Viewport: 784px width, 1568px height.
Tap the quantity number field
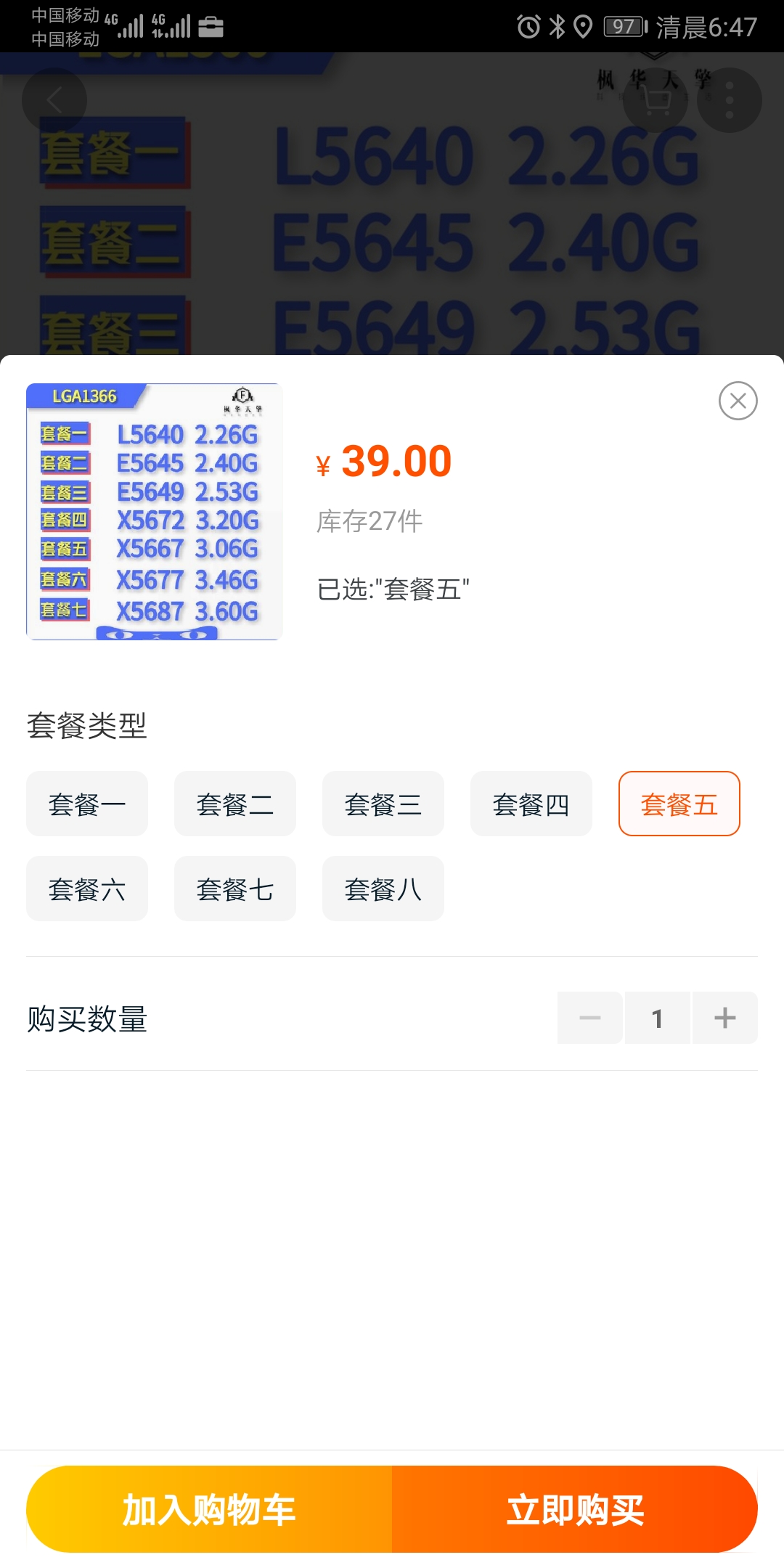click(x=657, y=1018)
